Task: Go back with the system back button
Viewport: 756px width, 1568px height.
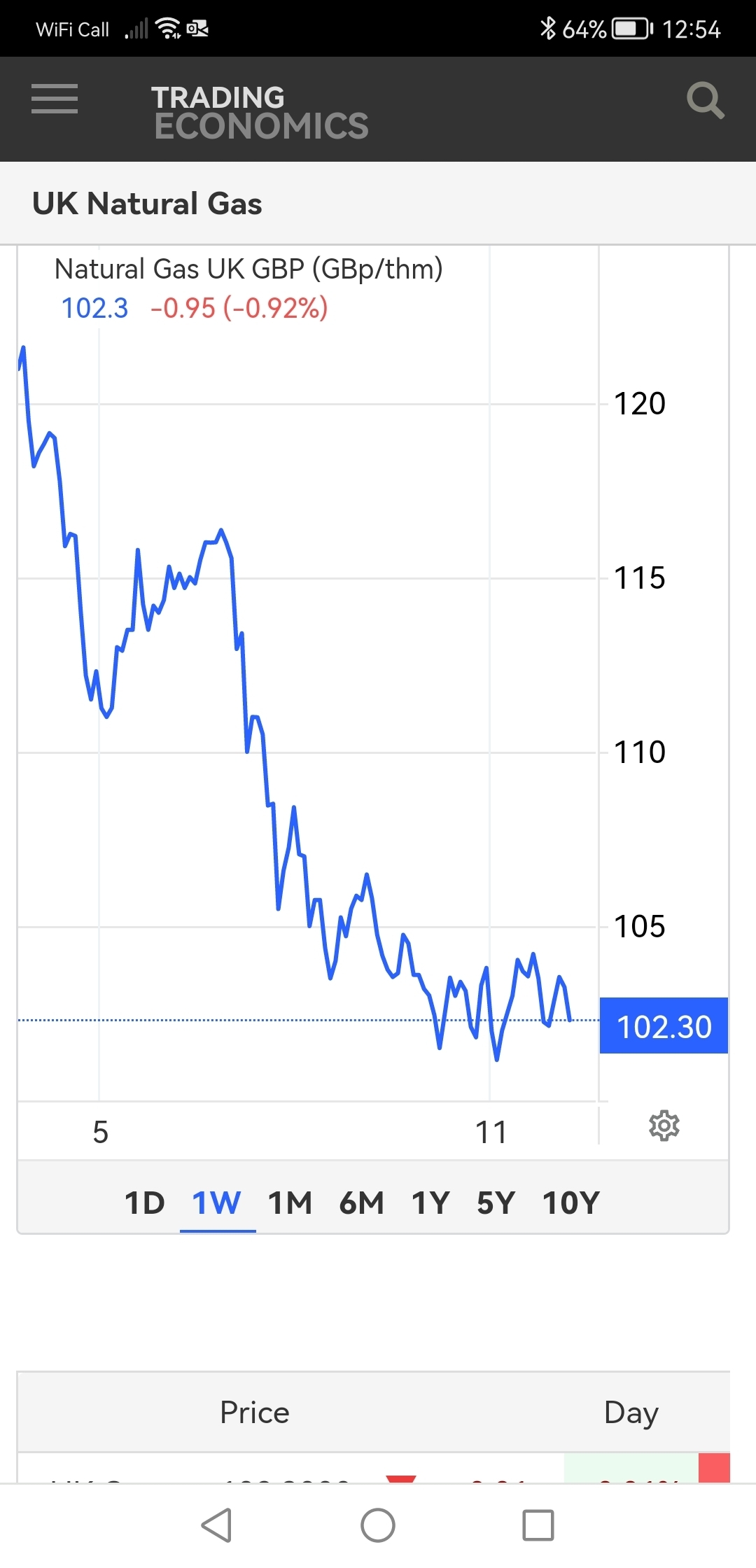Action: tap(217, 1525)
